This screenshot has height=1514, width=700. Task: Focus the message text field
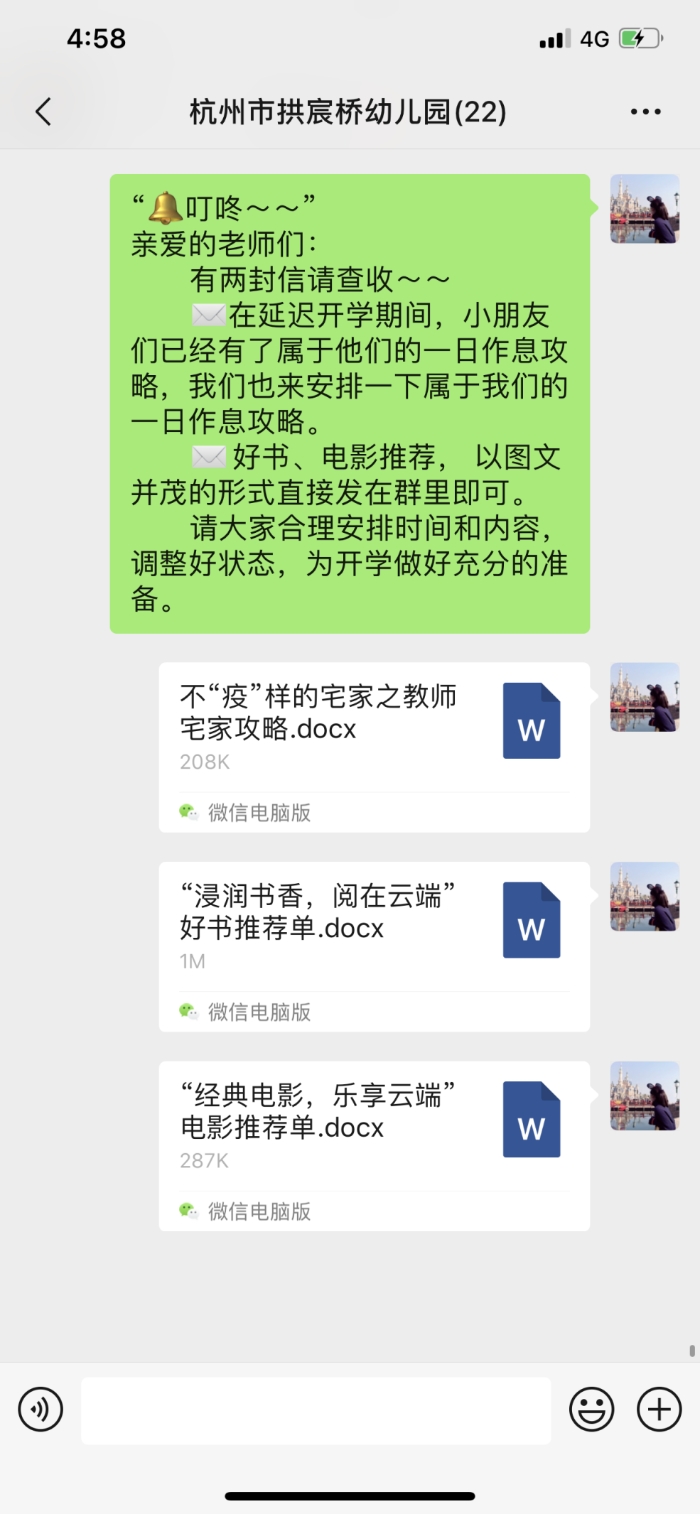pyautogui.click(x=315, y=1410)
